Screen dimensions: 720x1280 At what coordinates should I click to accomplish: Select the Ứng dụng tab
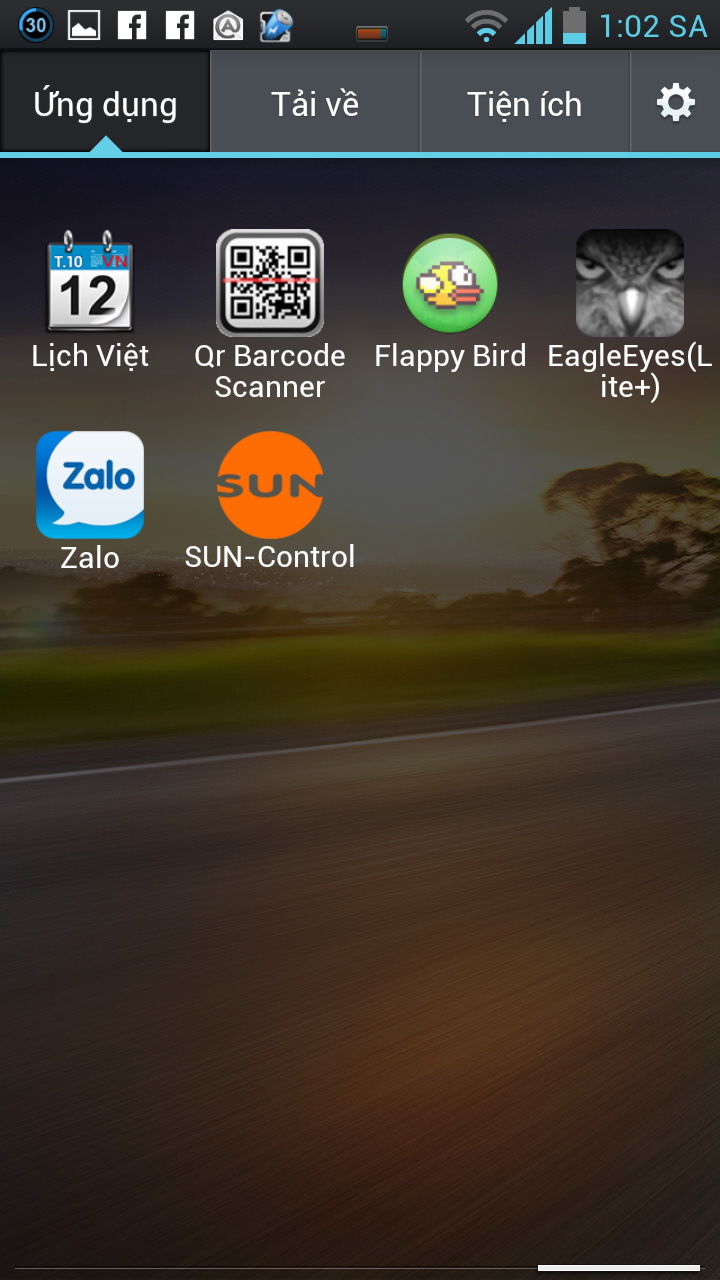[x=105, y=104]
